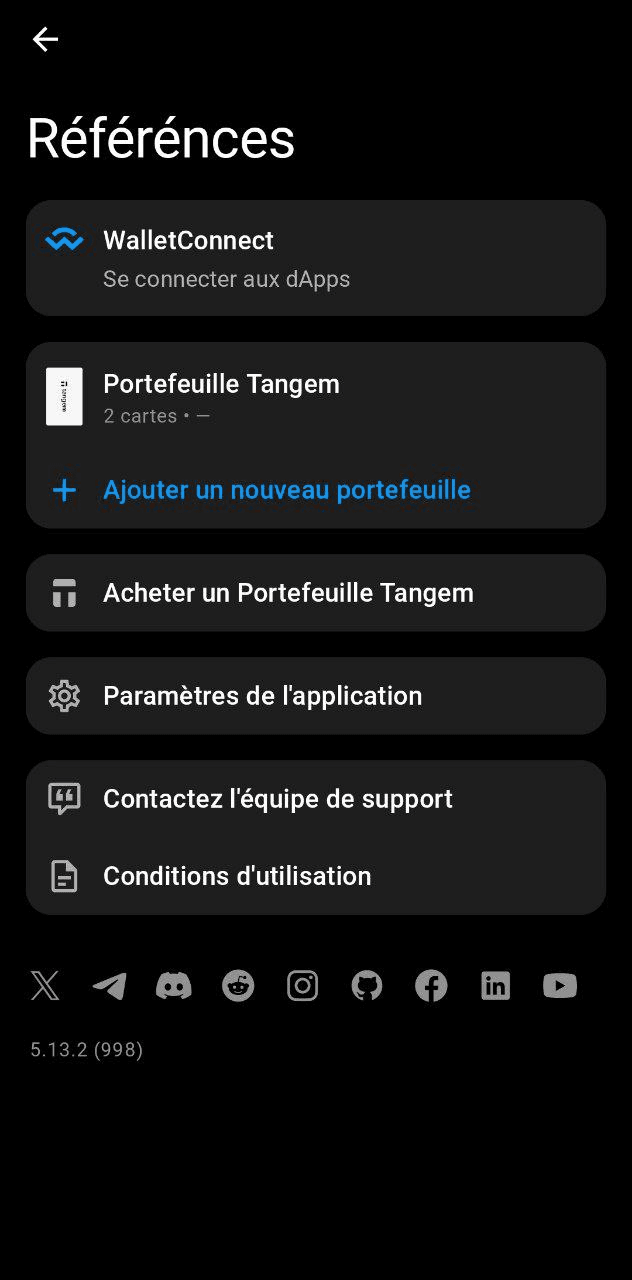Open the Telegram social link
The image size is (632, 1280).
[x=109, y=986]
